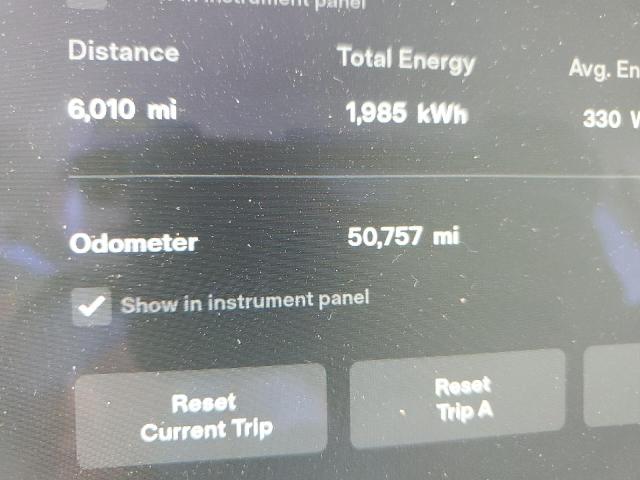Reset the Current Trip data
Image resolution: width=640 pixels, height=480 pixels.
tap(203, 416)
